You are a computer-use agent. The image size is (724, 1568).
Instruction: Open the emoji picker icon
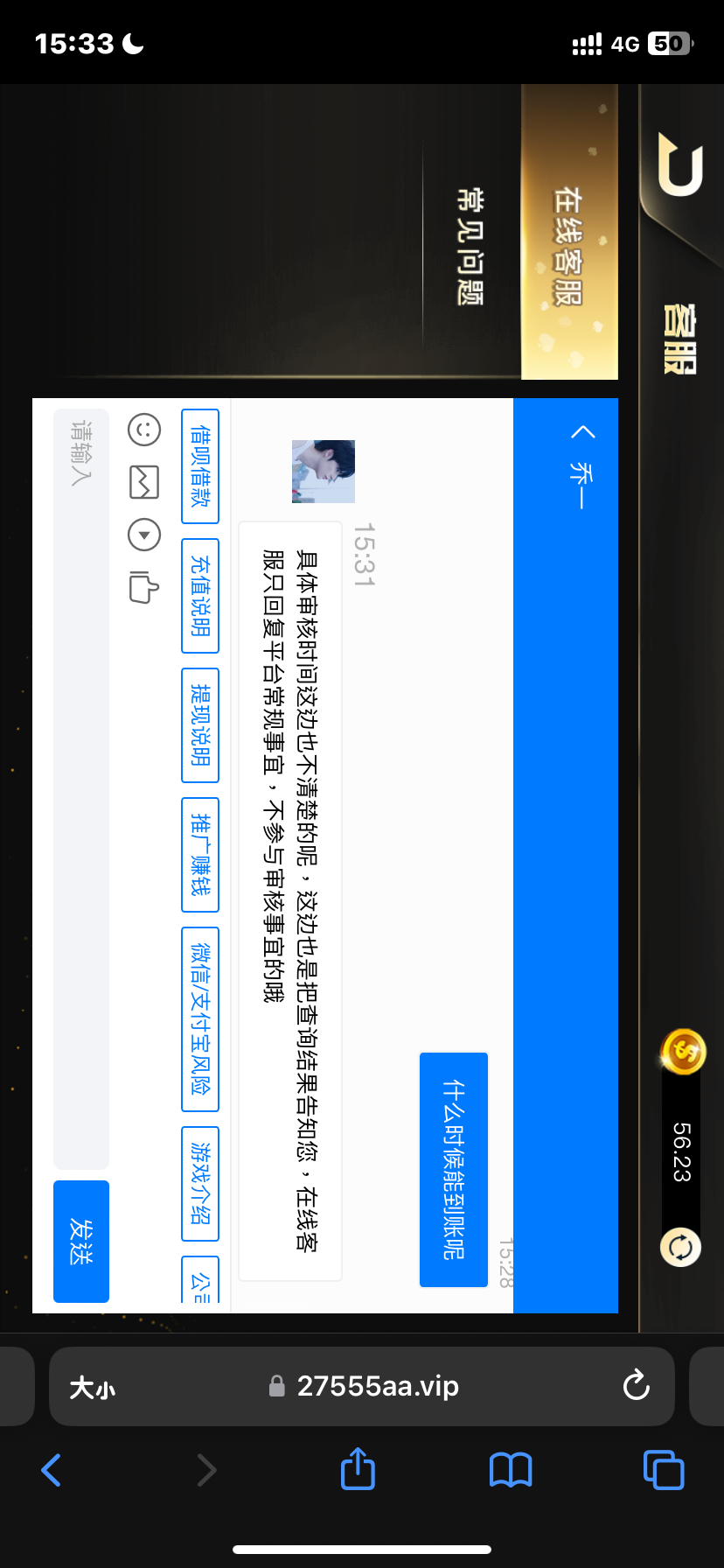pyautogui.click(x=144, y=430)
